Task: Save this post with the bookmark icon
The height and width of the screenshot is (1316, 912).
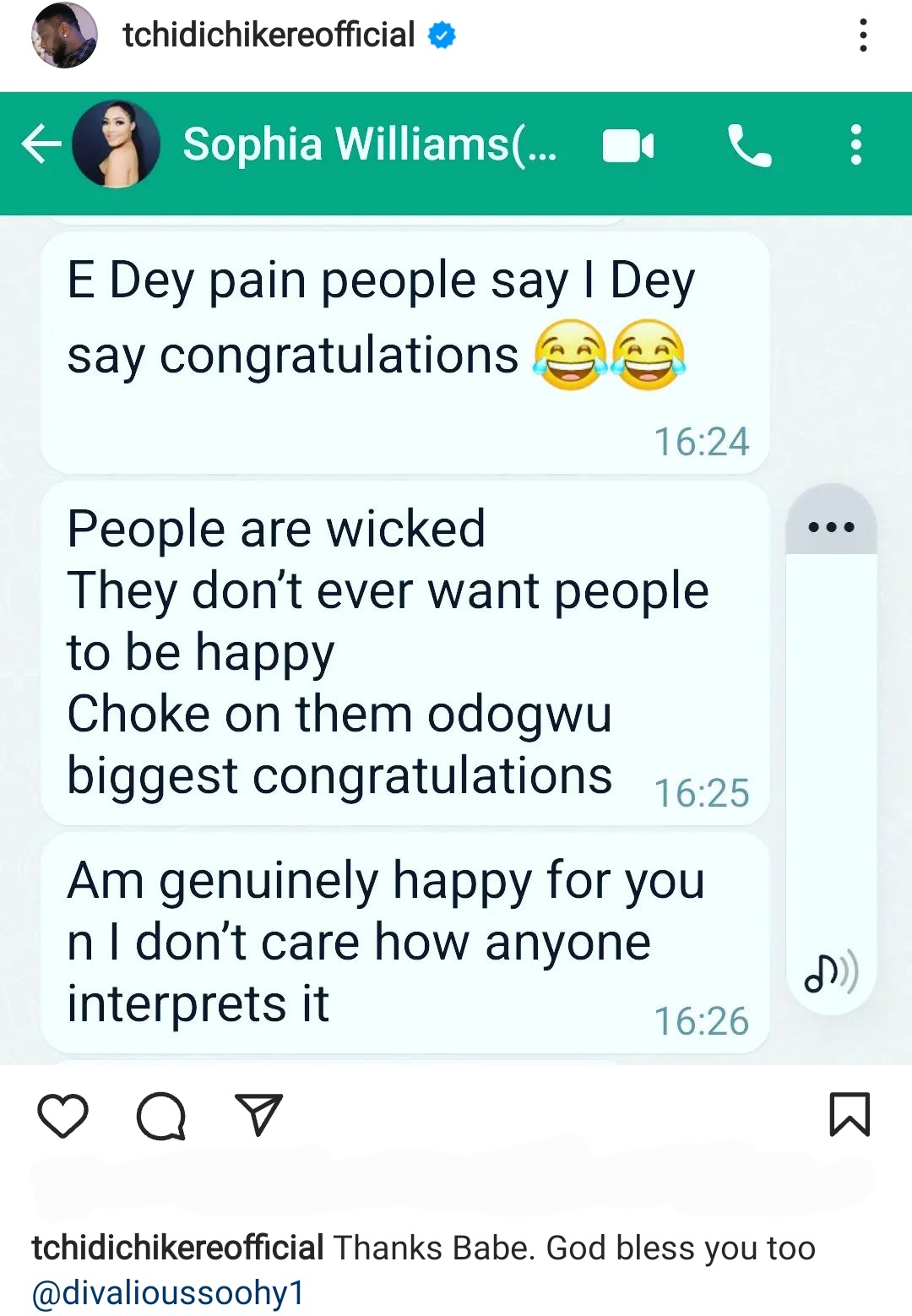Action: 849,1115
